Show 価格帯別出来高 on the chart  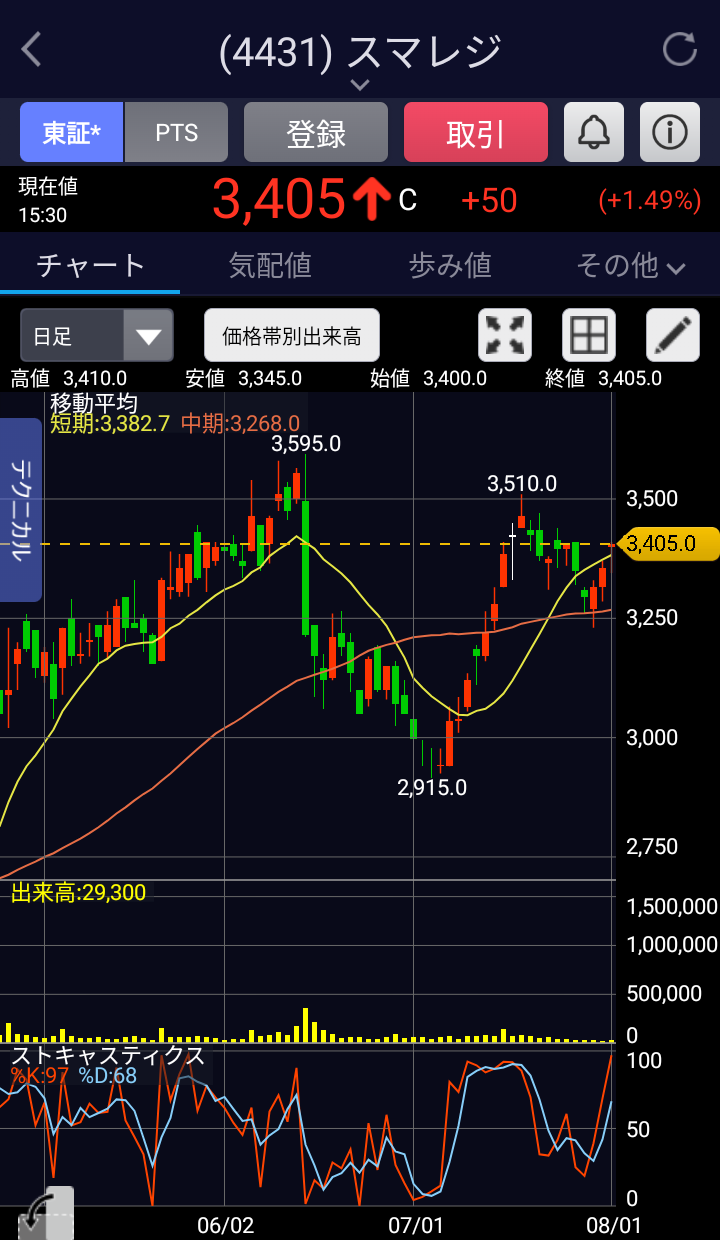tap(292, 335)
